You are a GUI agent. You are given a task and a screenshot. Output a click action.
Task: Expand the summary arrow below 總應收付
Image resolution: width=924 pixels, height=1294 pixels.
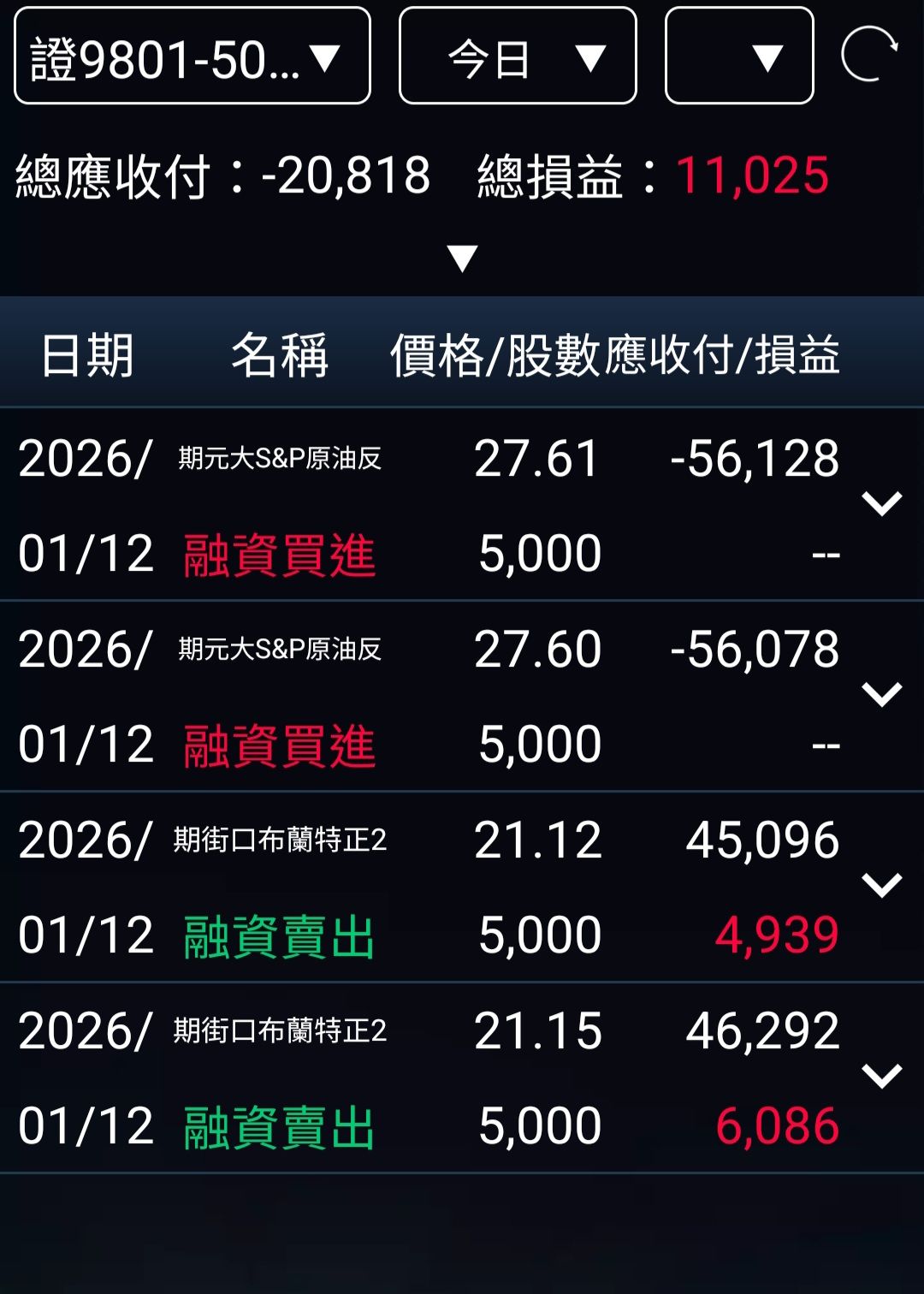[462, 258]
